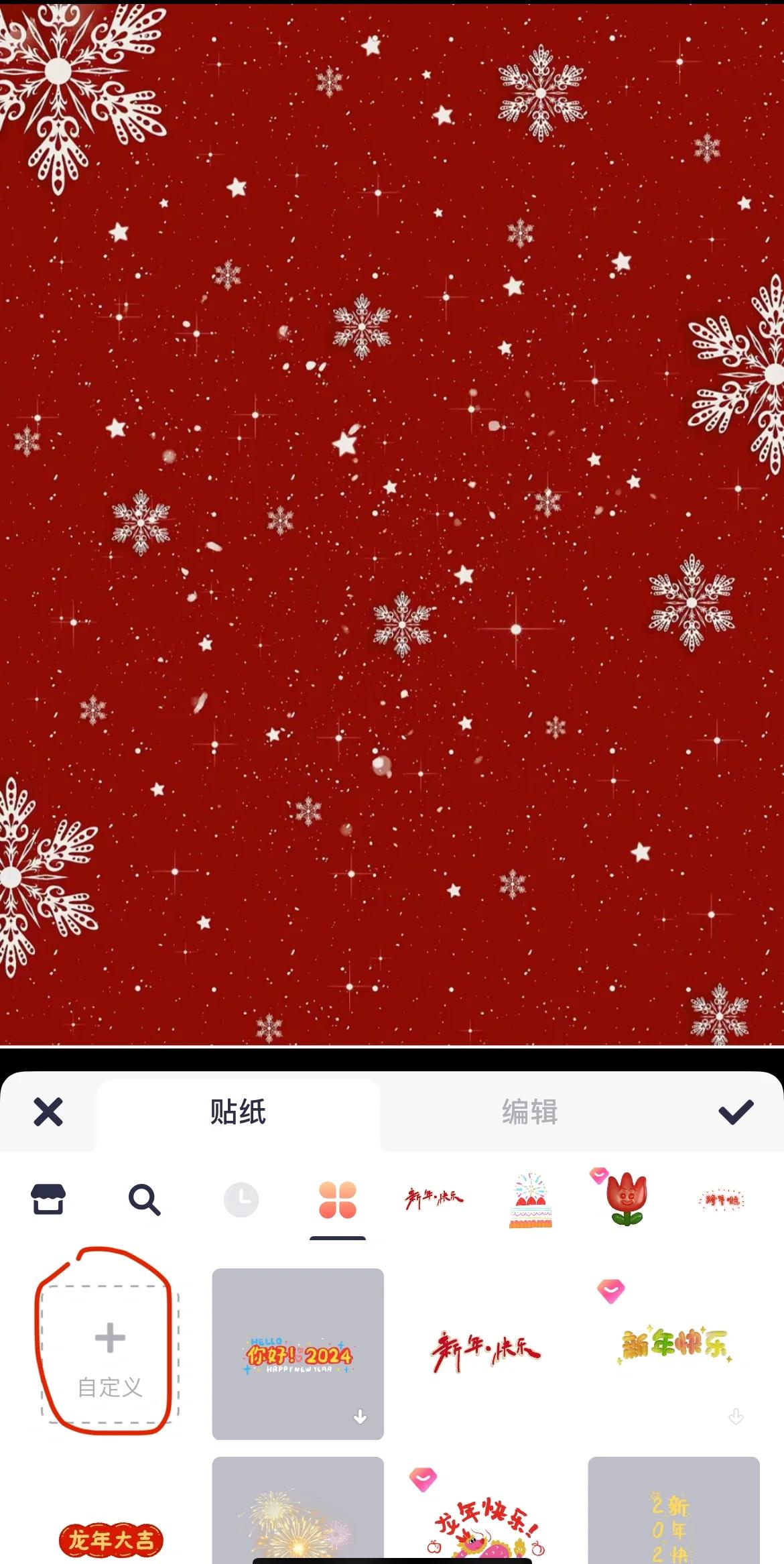Select the fireworks sticker thumbnail
The image size is (784, 1564).
(x=299, y=1535)
